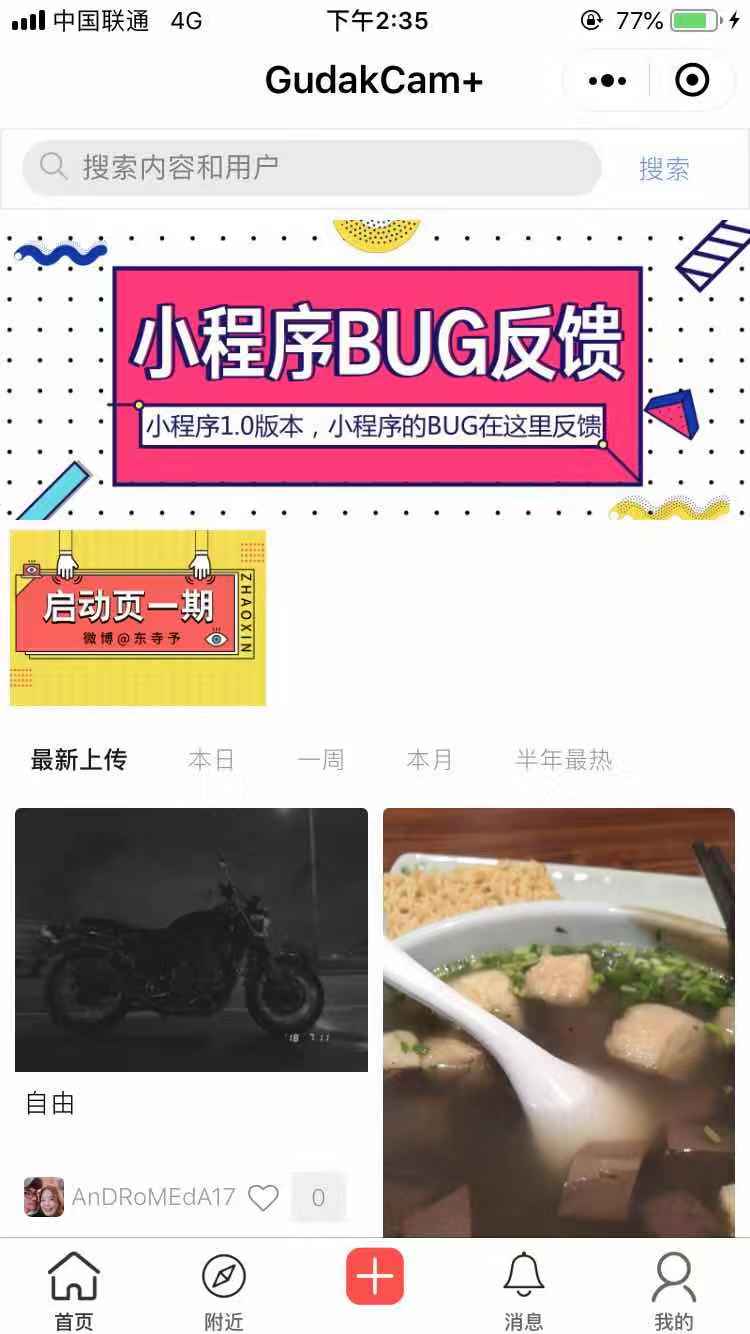Select the 最新上传 filter tab
The height and width of the screenshot is (1334, 750).
79,760
